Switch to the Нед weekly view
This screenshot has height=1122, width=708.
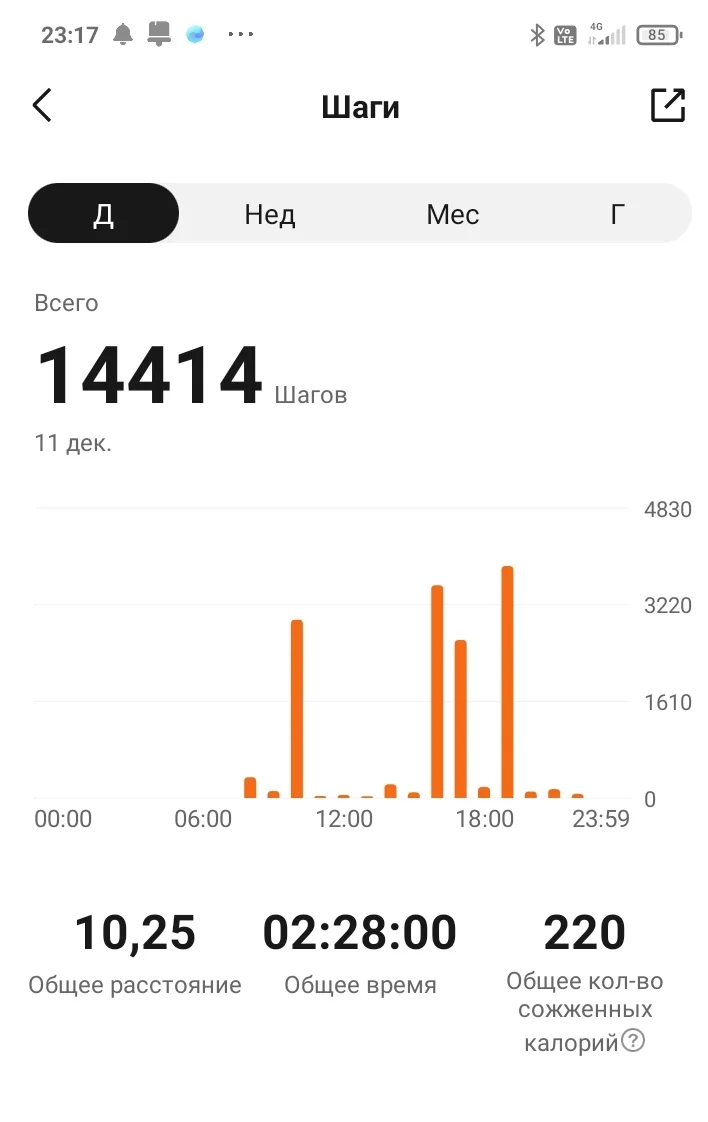[270, 214]
